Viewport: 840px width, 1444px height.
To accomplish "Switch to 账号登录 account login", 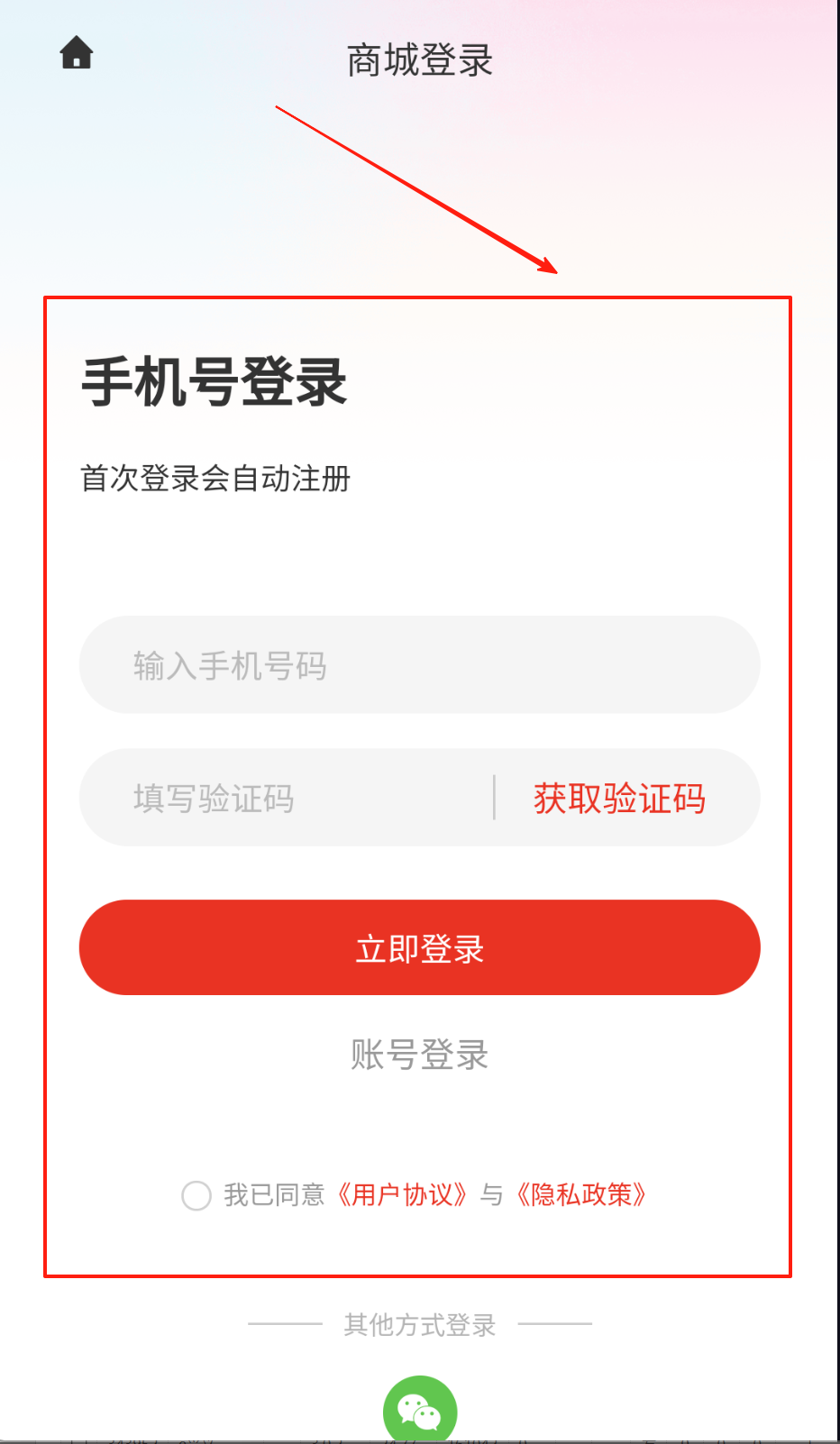I will tap(420, 1055).
